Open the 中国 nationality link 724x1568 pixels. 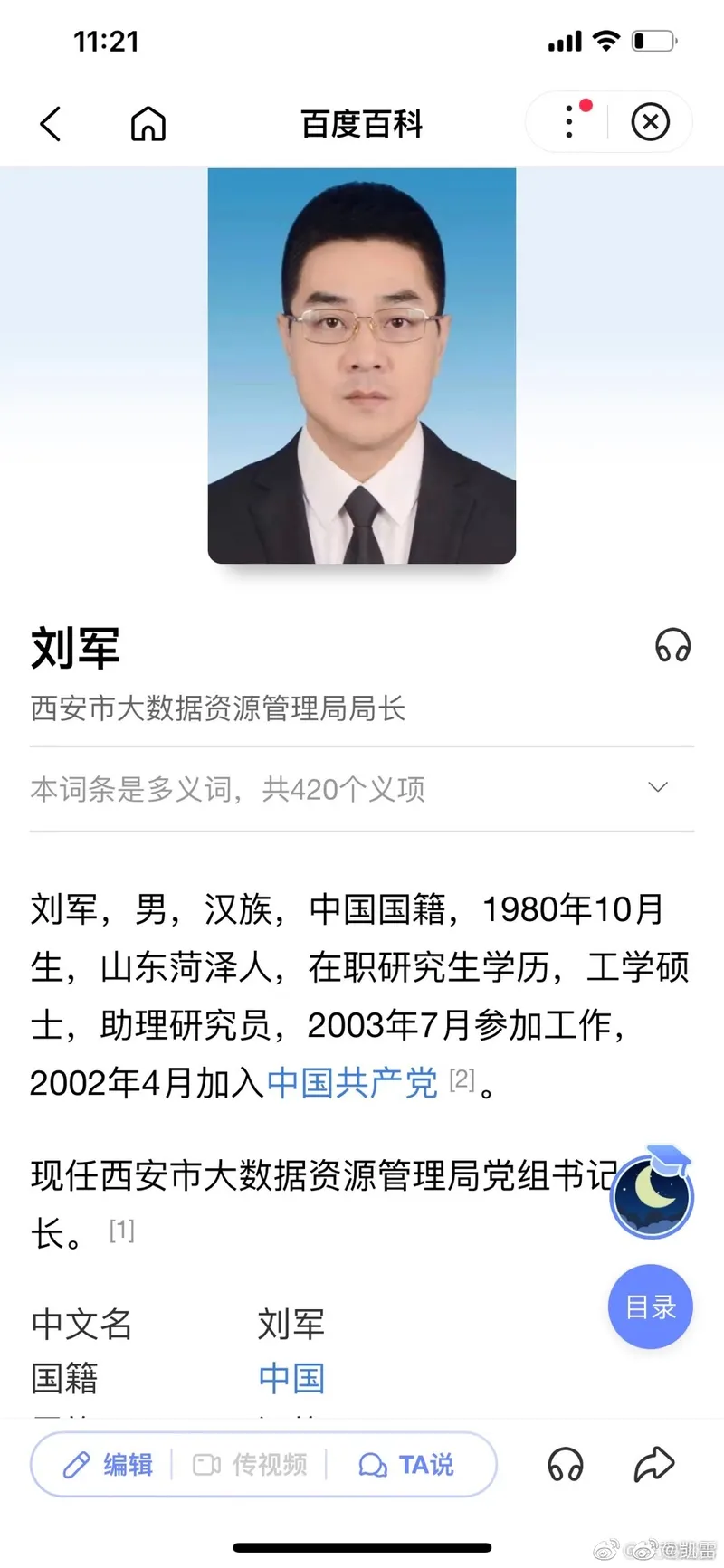click(x=291, y=1378)
